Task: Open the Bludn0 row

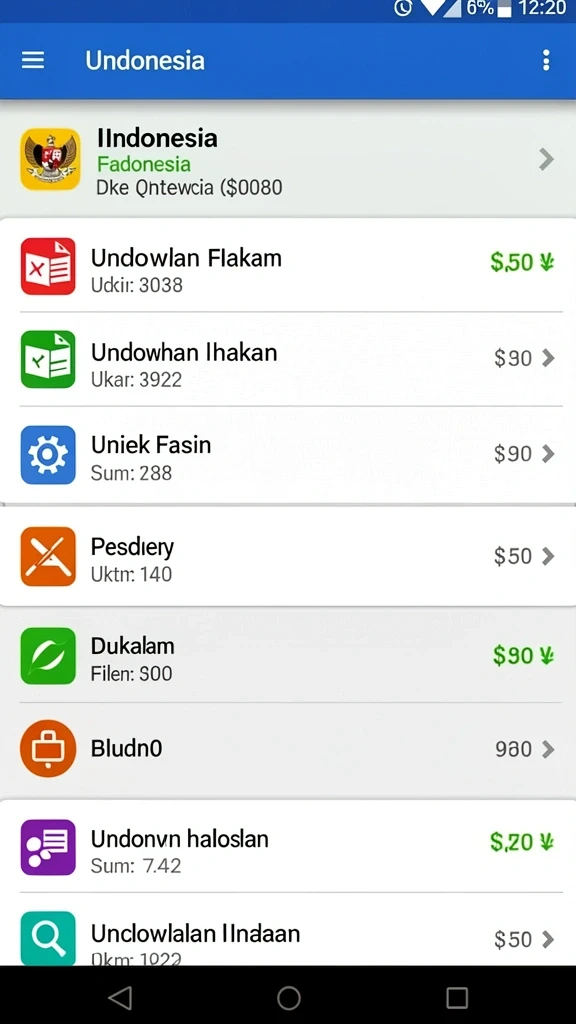Action: [288, 749]
